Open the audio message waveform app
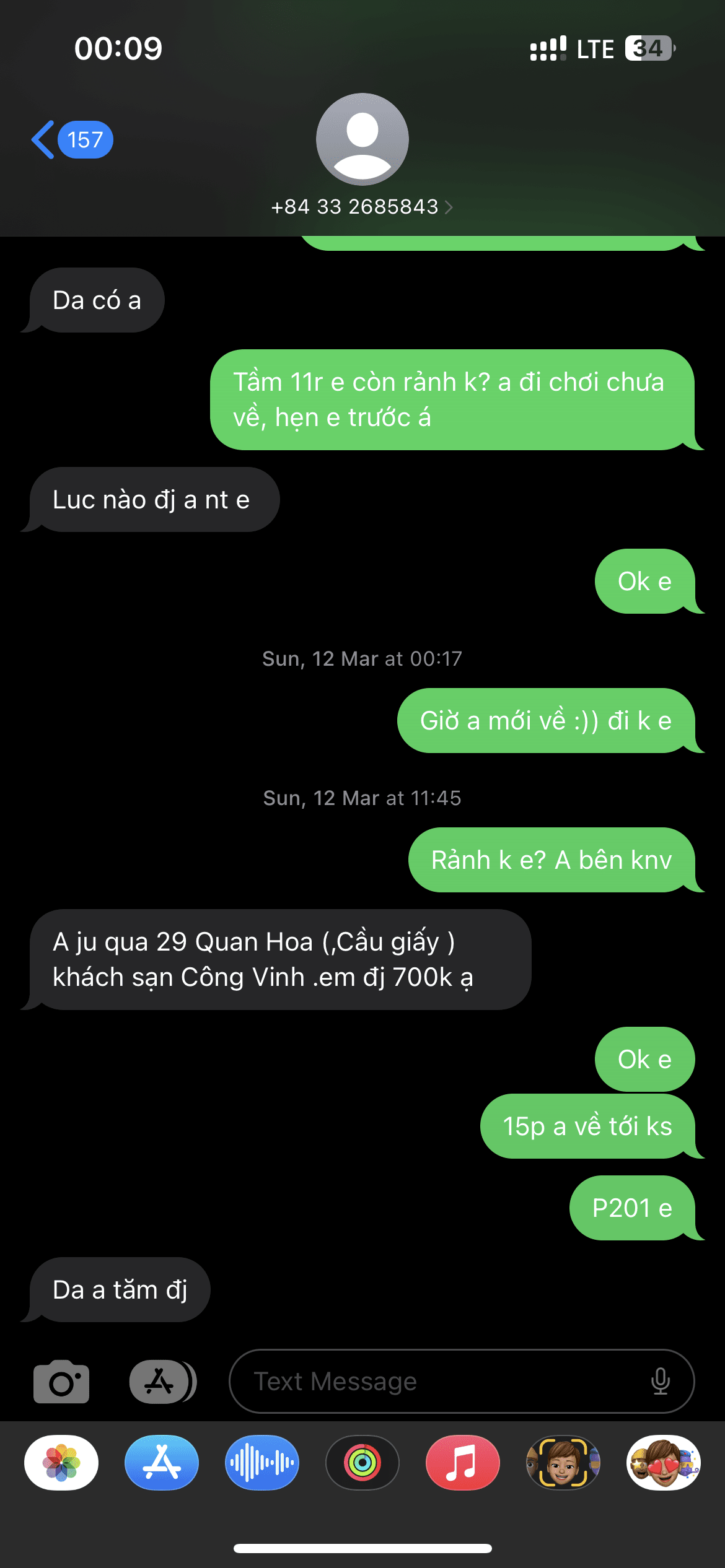Screen dimensions: 725x1568 [x=262, y=1463]
